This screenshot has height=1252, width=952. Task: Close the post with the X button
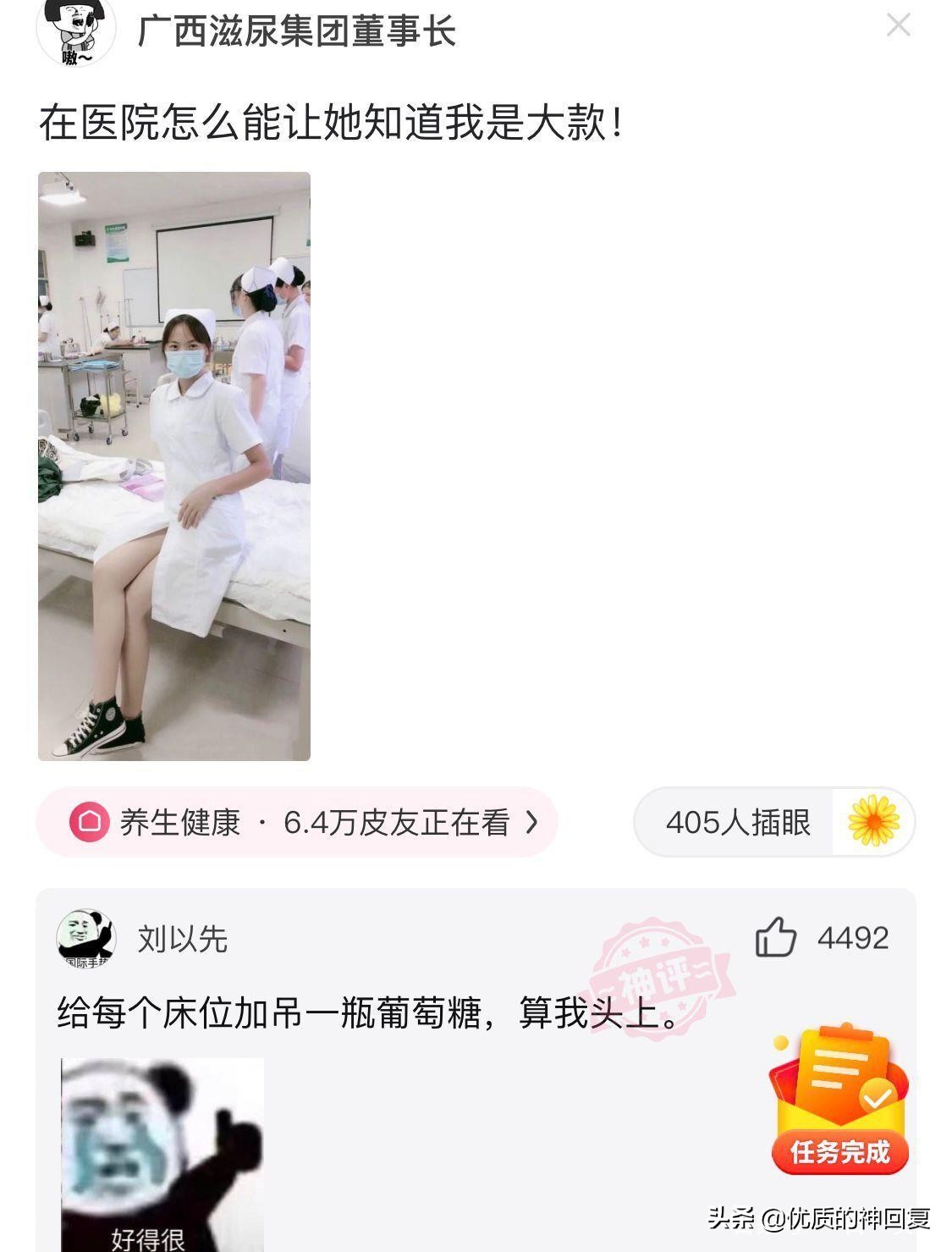[897, 26]
